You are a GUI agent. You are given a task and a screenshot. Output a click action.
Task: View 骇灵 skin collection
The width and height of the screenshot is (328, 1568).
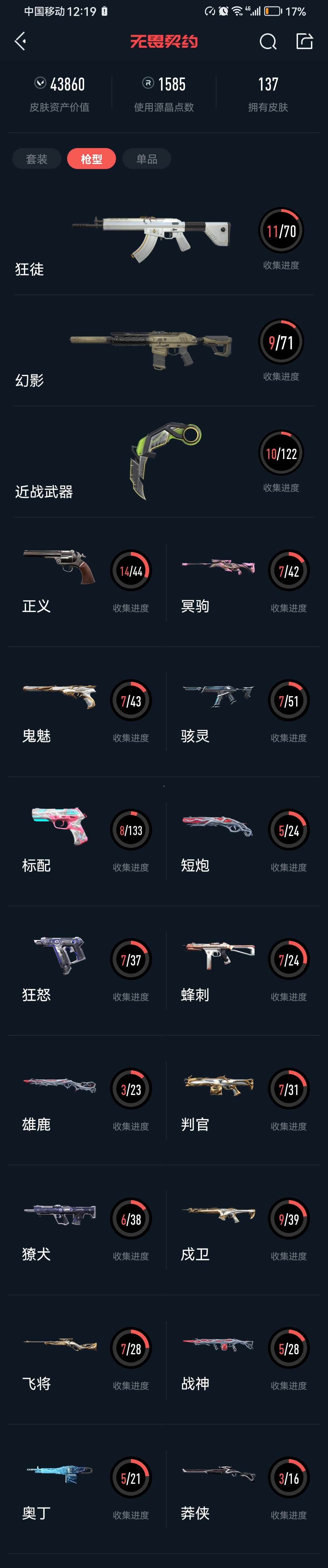tap(243, 712)
